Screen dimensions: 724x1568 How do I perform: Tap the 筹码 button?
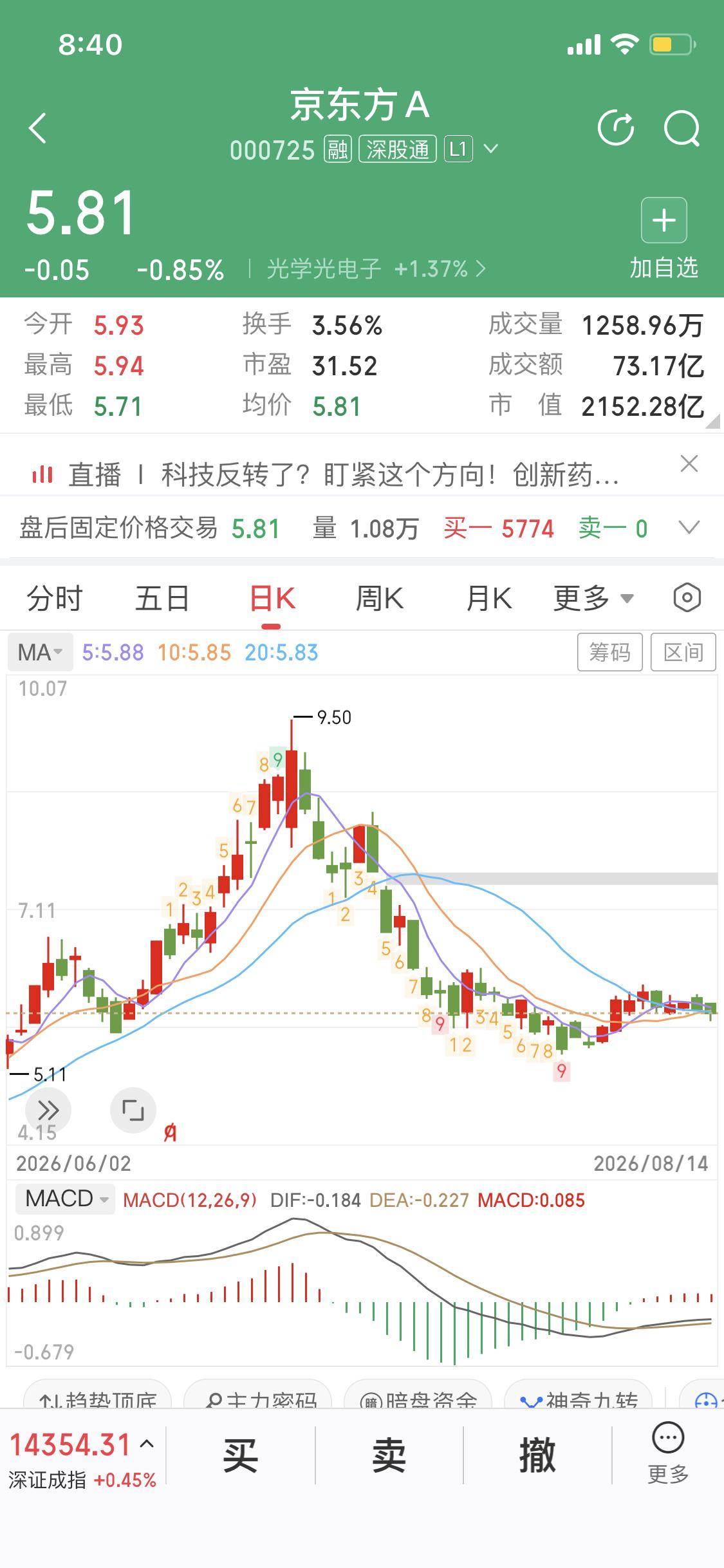pos(609,652)
